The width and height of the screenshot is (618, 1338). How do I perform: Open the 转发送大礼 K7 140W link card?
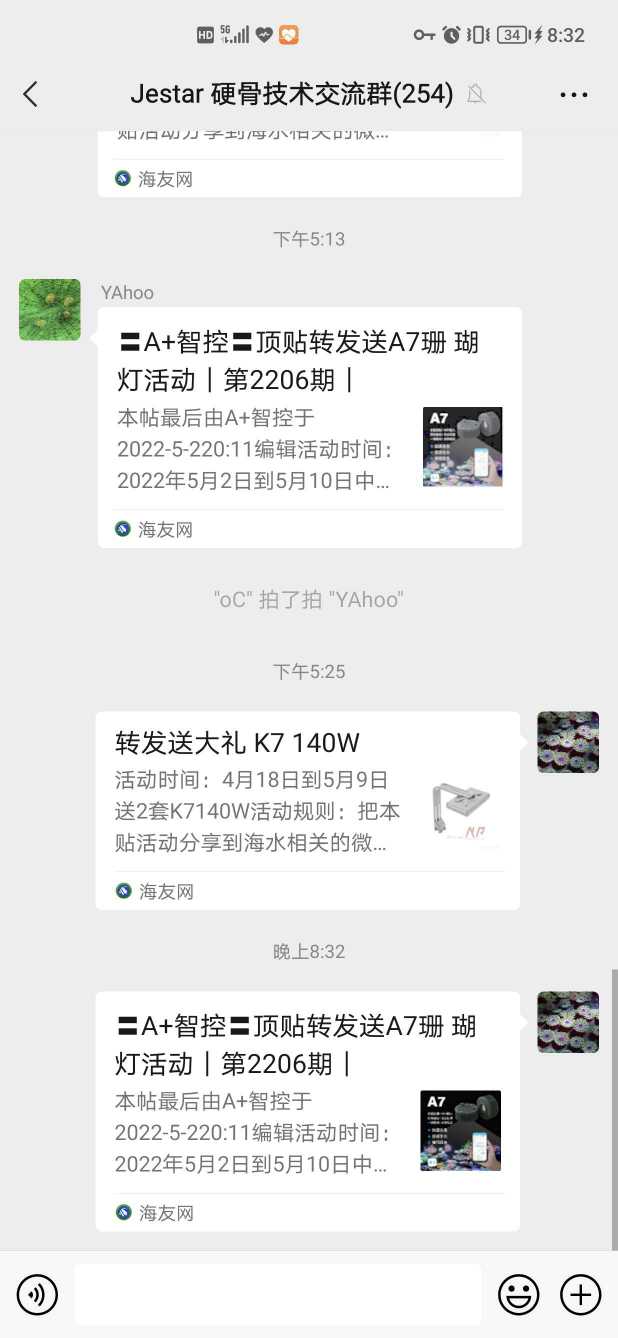(307, 810)
